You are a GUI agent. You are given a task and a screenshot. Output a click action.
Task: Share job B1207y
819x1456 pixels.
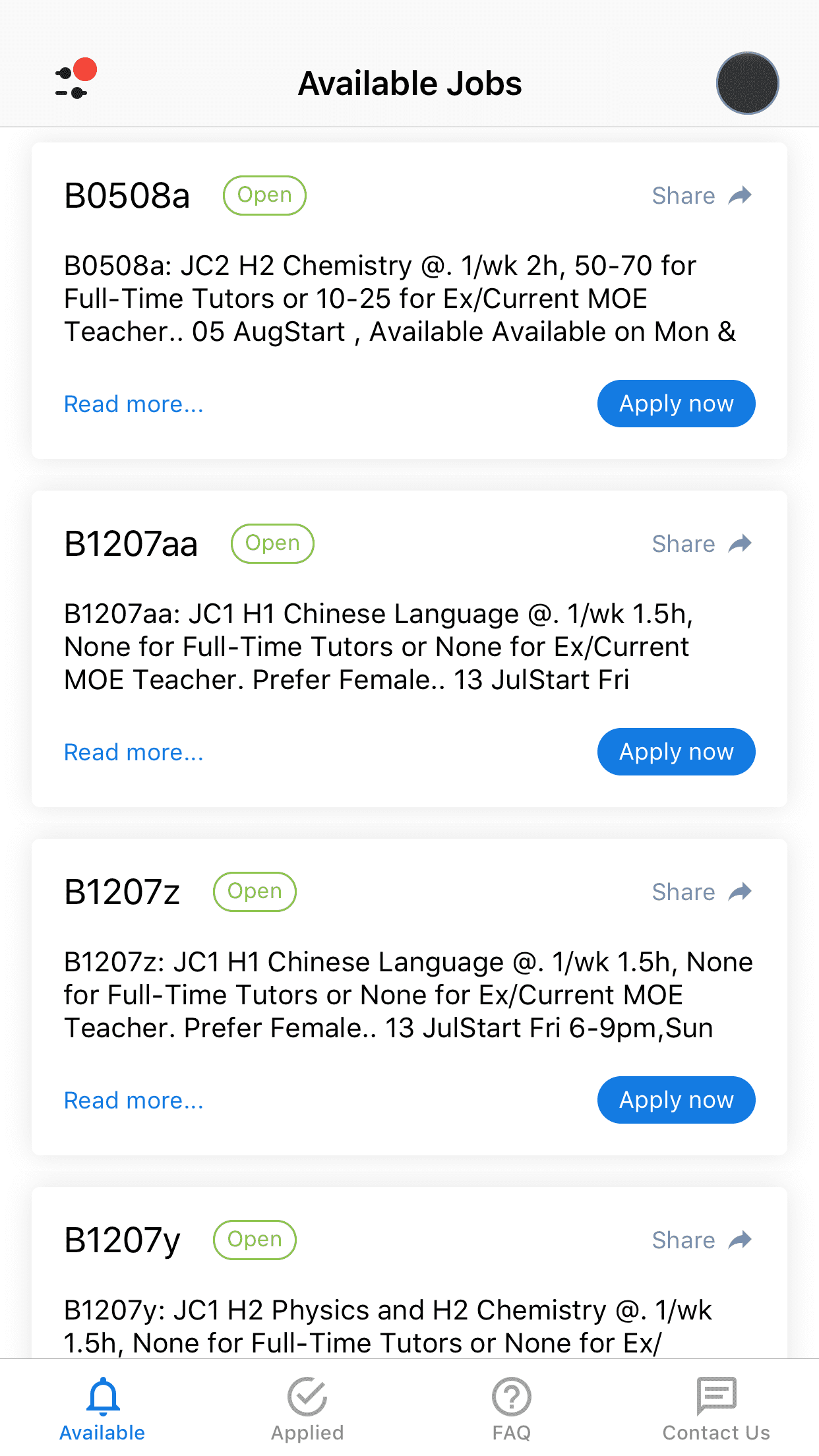[x=702, y=1240]
